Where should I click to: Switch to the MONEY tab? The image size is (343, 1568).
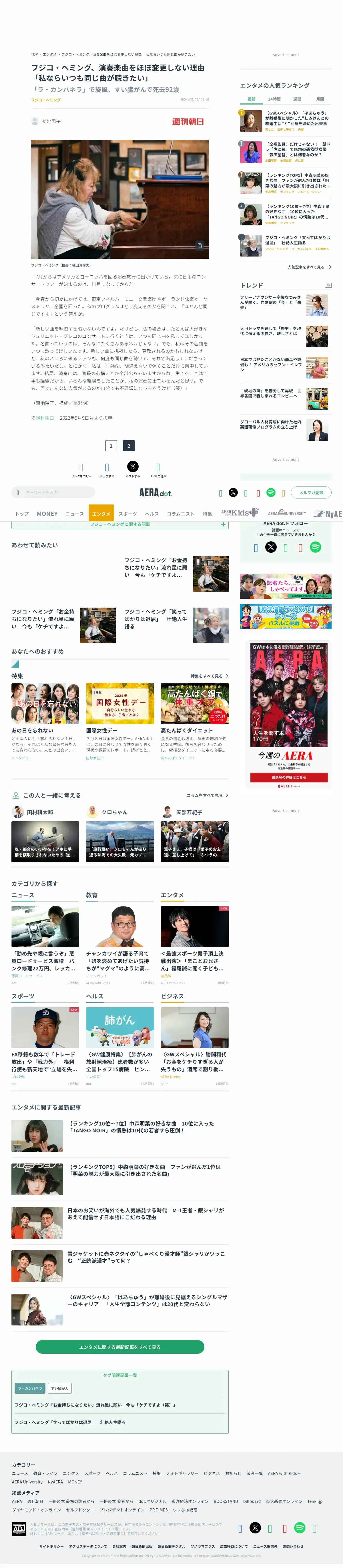tap(47, 514)
